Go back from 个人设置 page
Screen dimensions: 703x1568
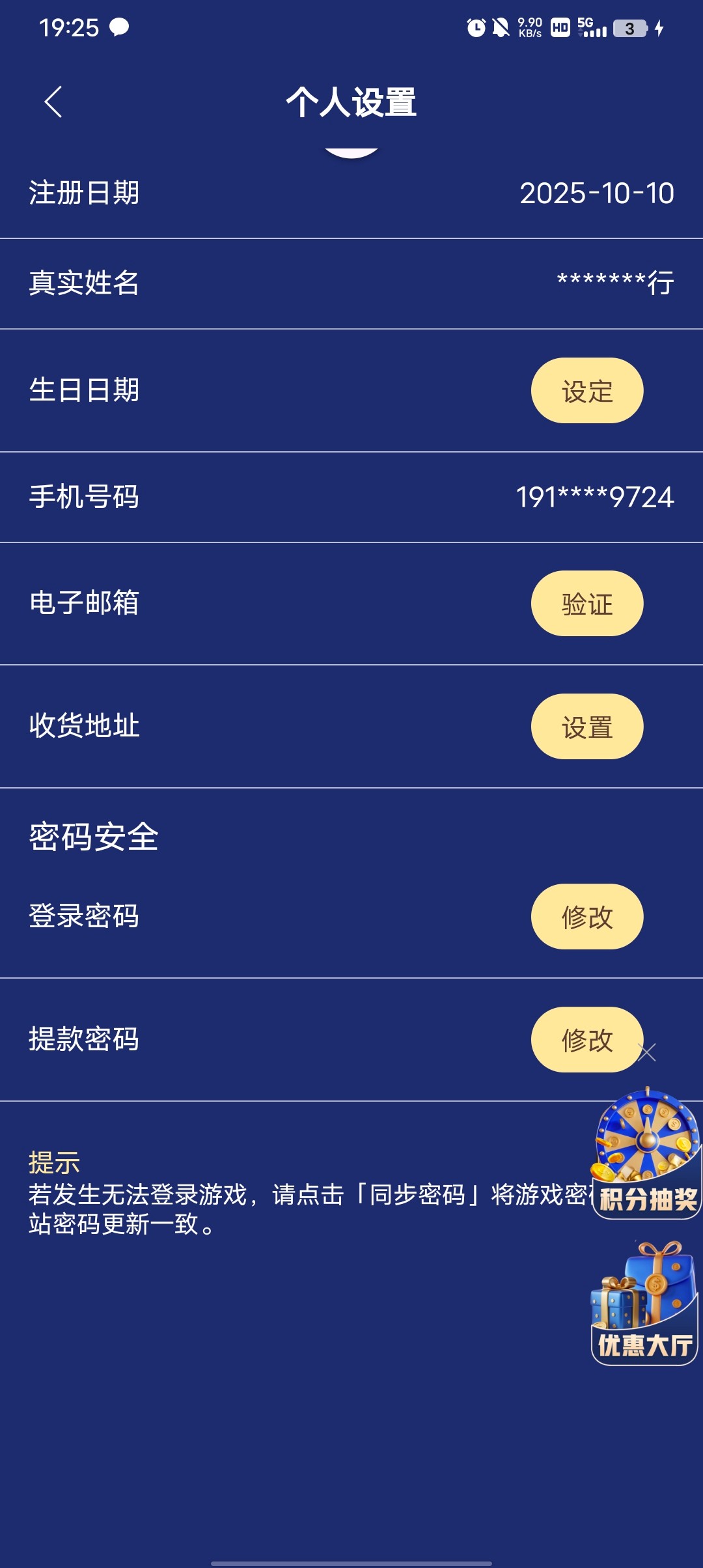[x=53, y=102]
